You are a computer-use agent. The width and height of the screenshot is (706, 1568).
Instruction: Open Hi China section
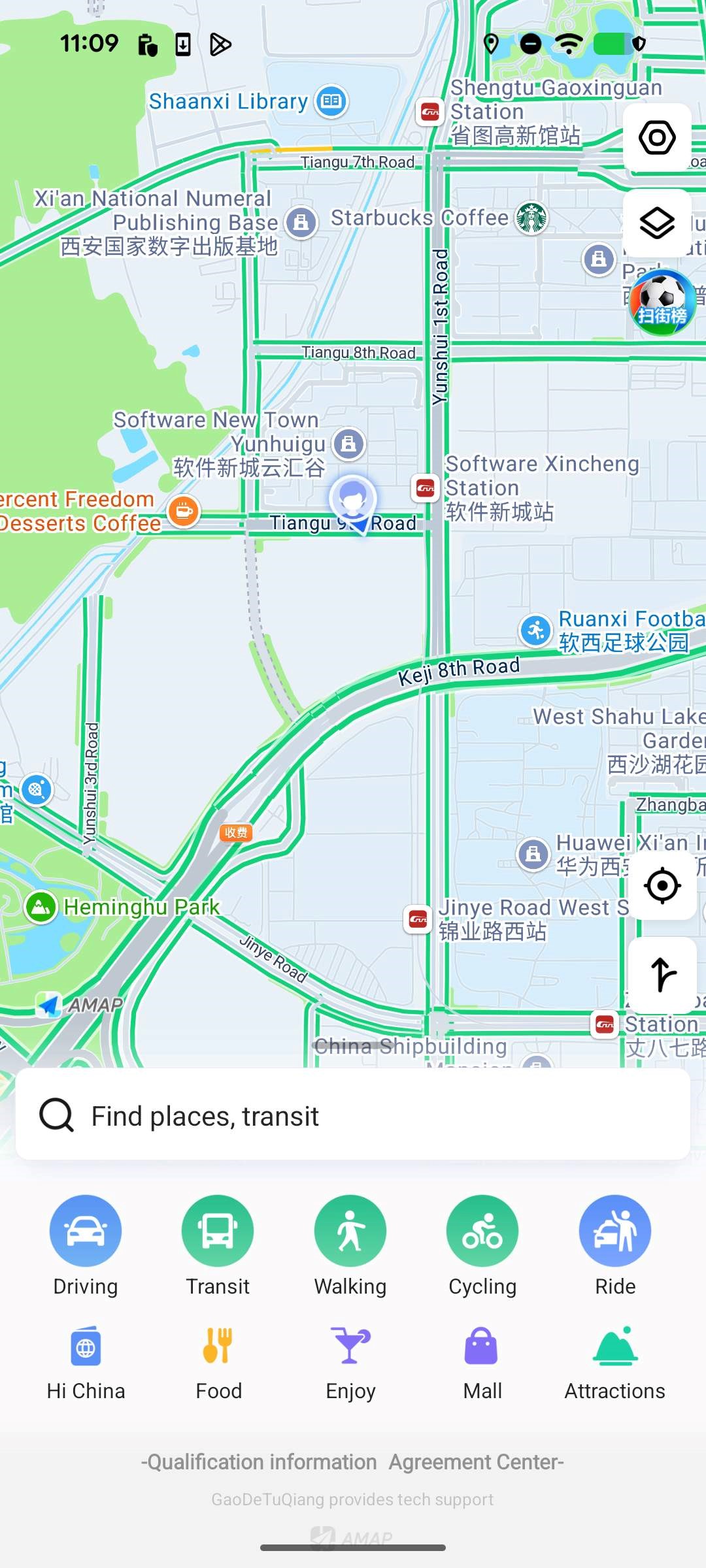[86, 1364]
